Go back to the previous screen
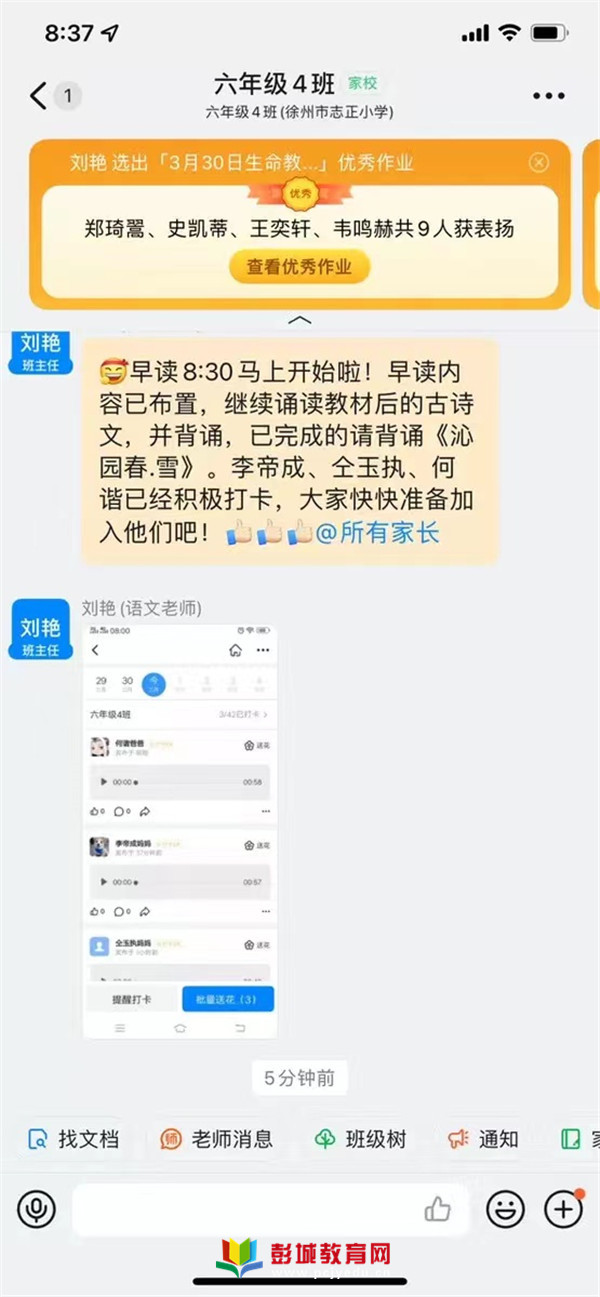Screen dimensions: 600x1297 coord(40,96)
